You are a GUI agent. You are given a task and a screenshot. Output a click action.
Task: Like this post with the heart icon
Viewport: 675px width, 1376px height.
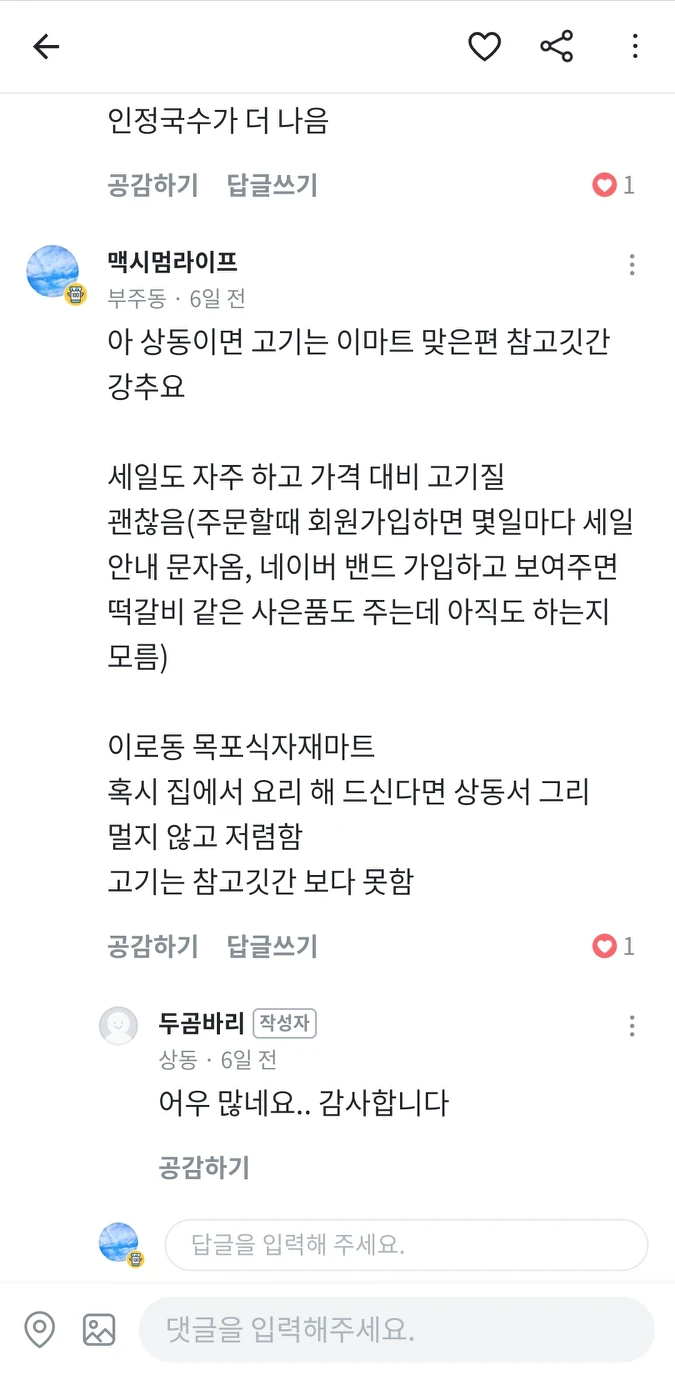tap(484, 46)
